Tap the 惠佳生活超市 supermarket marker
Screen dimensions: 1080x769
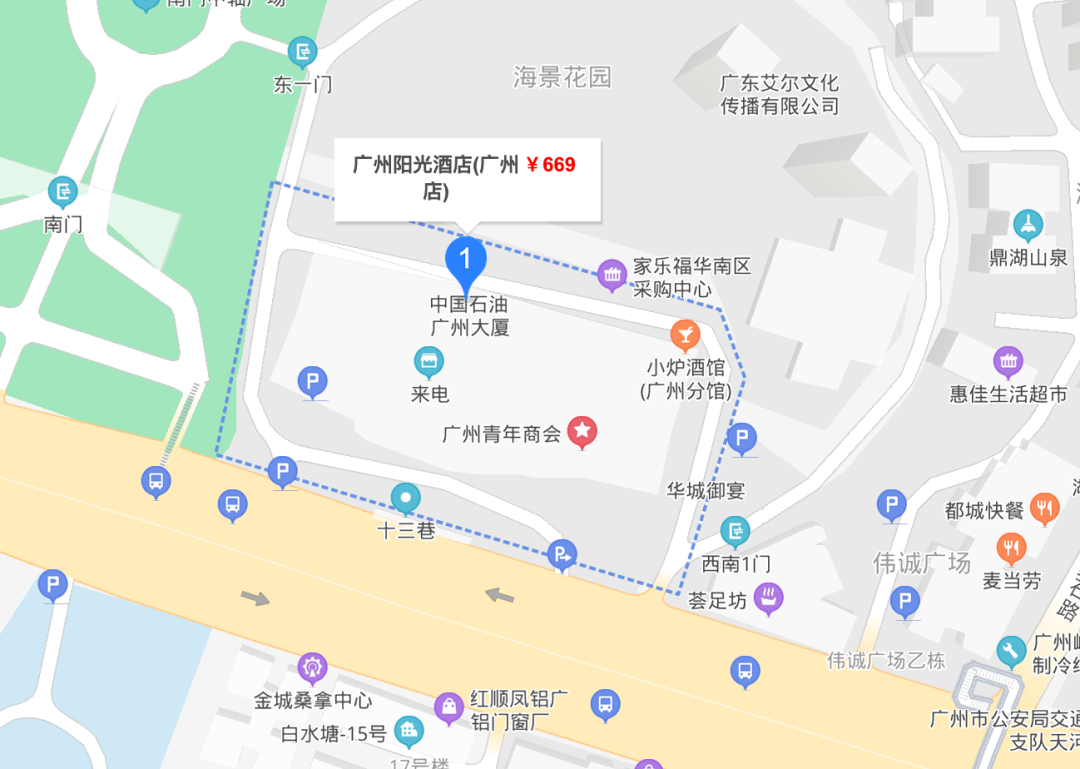(x=1008, y=361)
